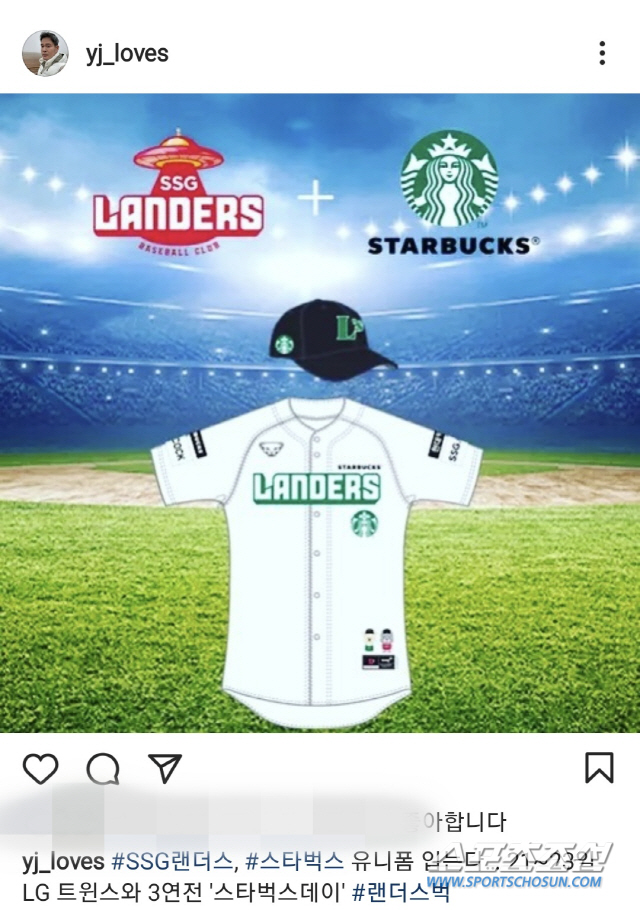This screenshot has height=910, width=640.
Task: Save this post with the bookmark icon
Action: click(598, 767)
